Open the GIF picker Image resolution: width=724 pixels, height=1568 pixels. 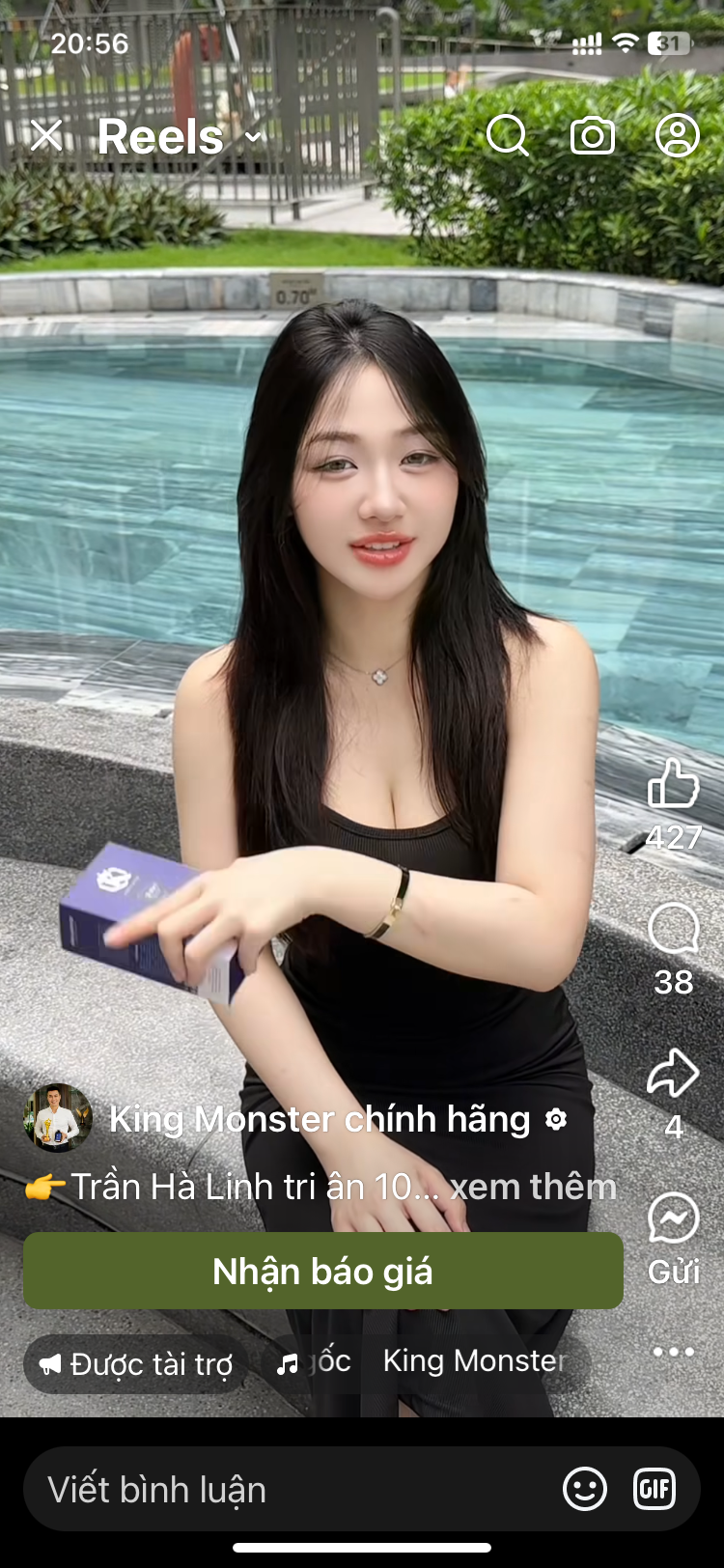point(654,1489)
